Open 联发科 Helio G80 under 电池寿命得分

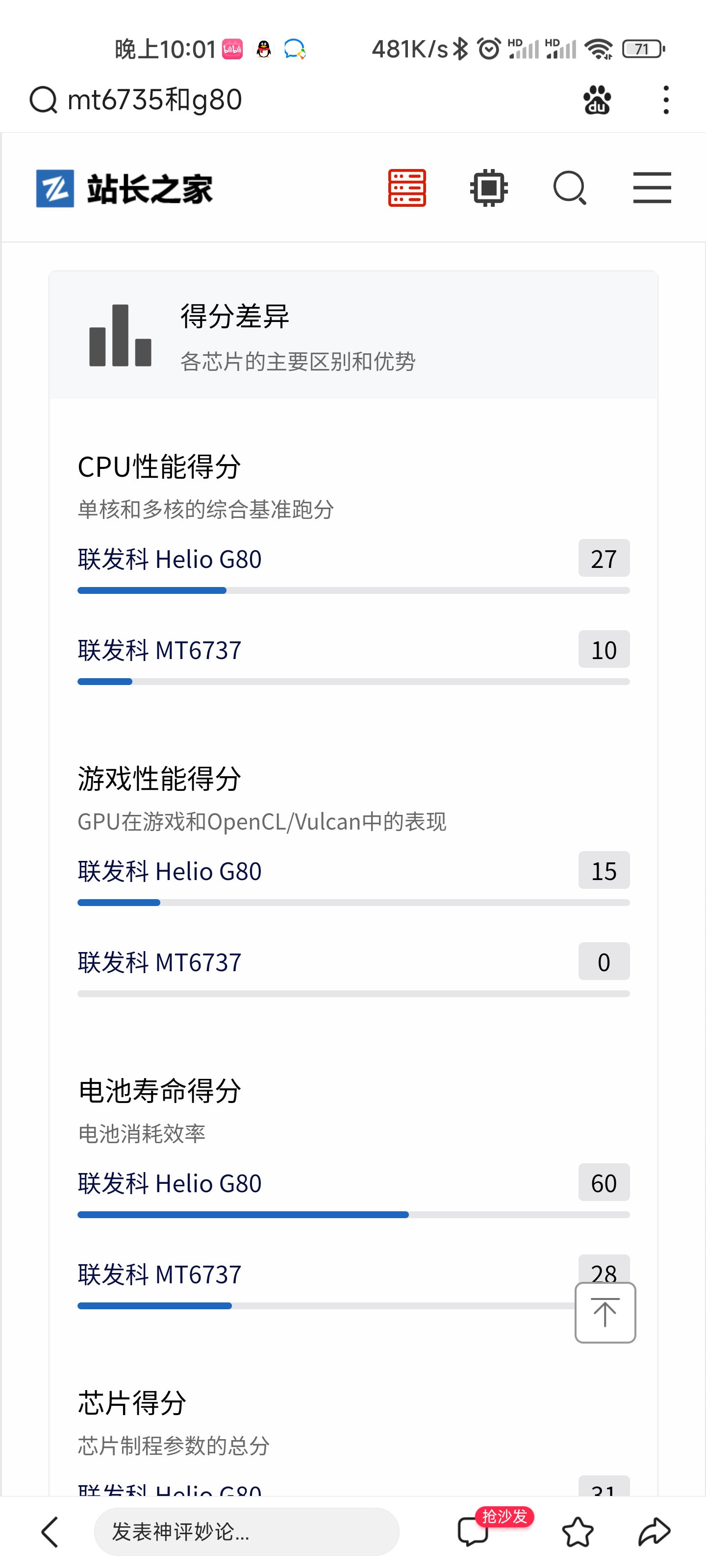[x=169, y=1183]
